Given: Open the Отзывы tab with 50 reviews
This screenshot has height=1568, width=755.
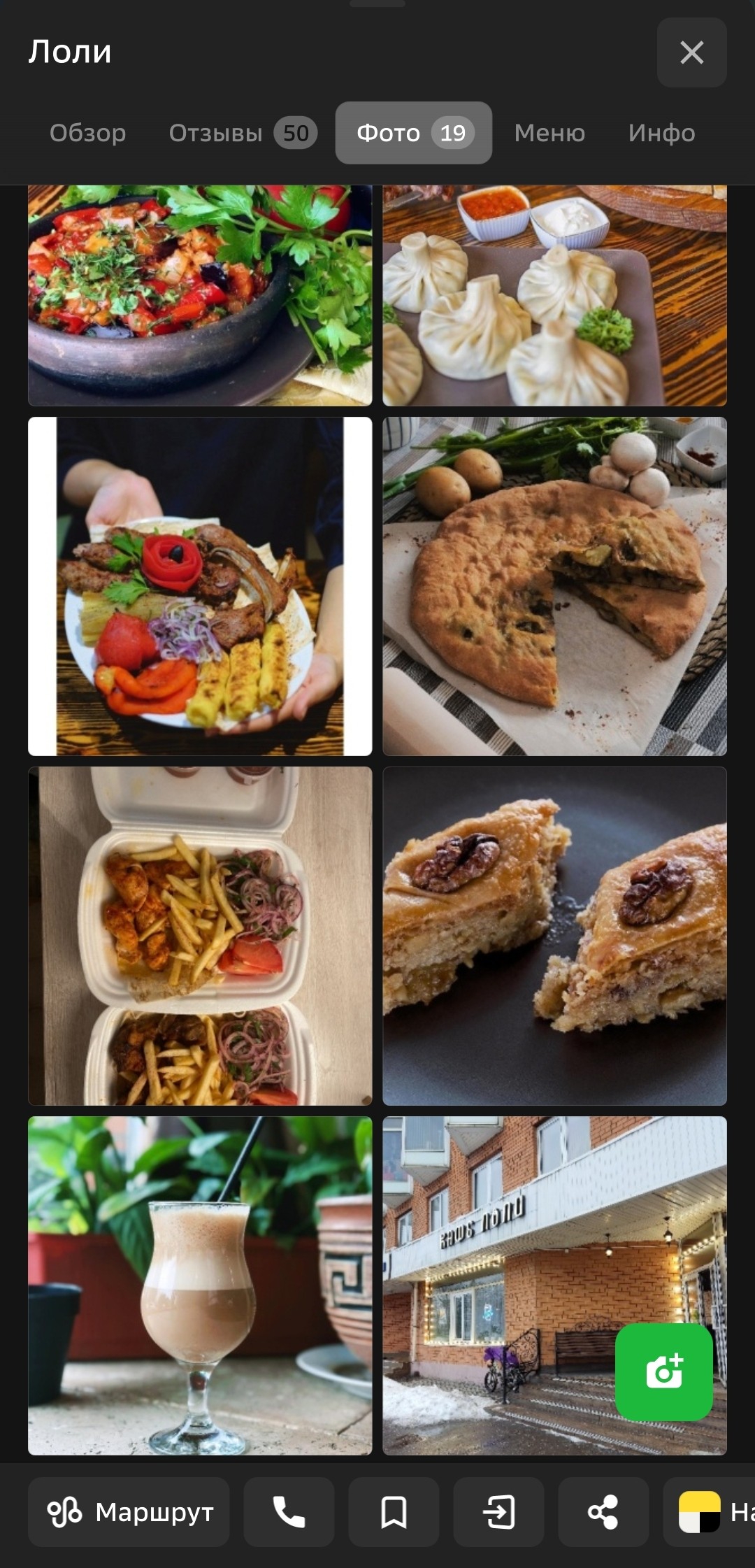Looking at the screenshot, I should click(x=242, y=133).
